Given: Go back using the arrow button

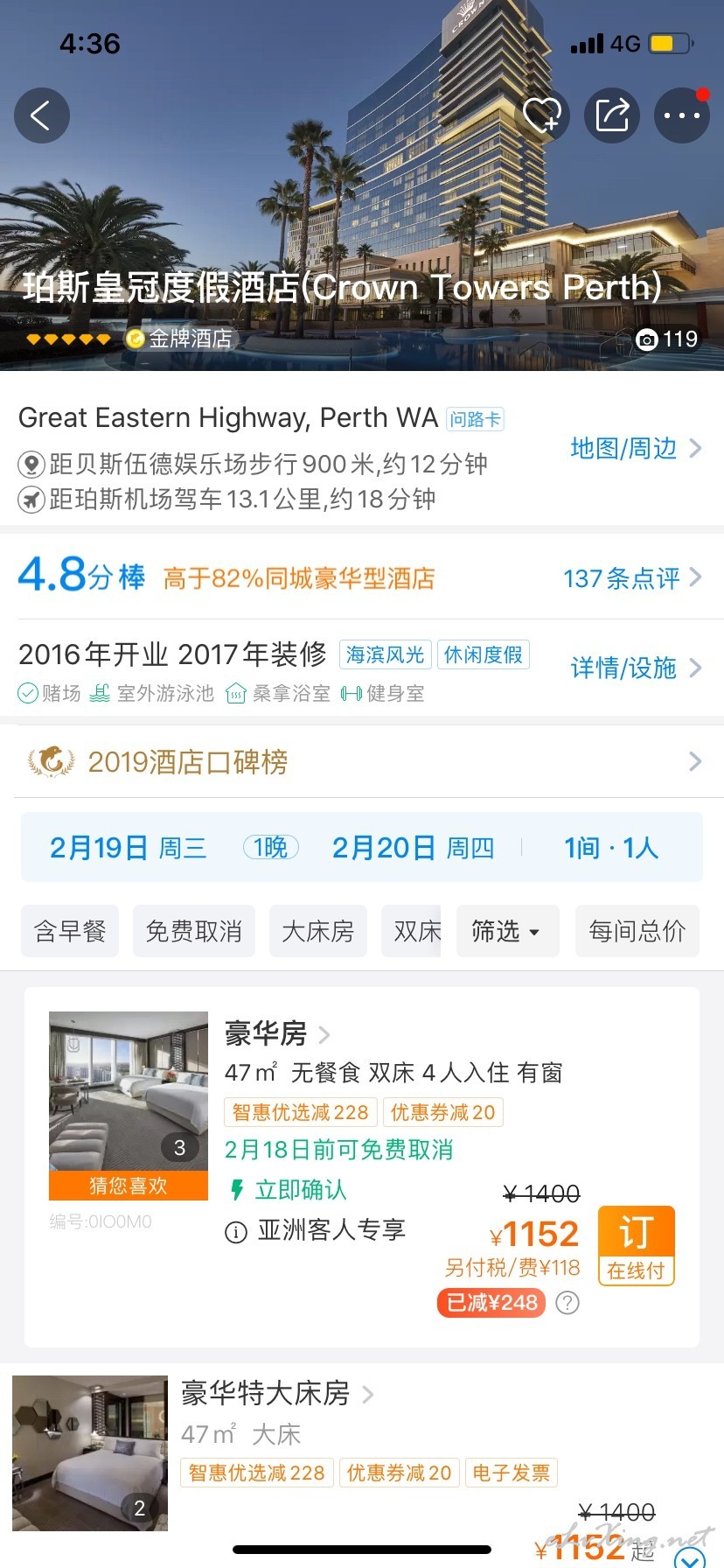Looking at the screenshot, I should pyautogui.click(x=42, y=115).
